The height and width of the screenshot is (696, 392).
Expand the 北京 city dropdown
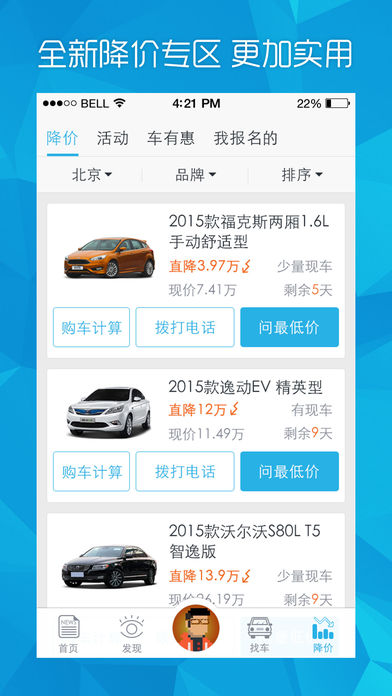[92, 175]
